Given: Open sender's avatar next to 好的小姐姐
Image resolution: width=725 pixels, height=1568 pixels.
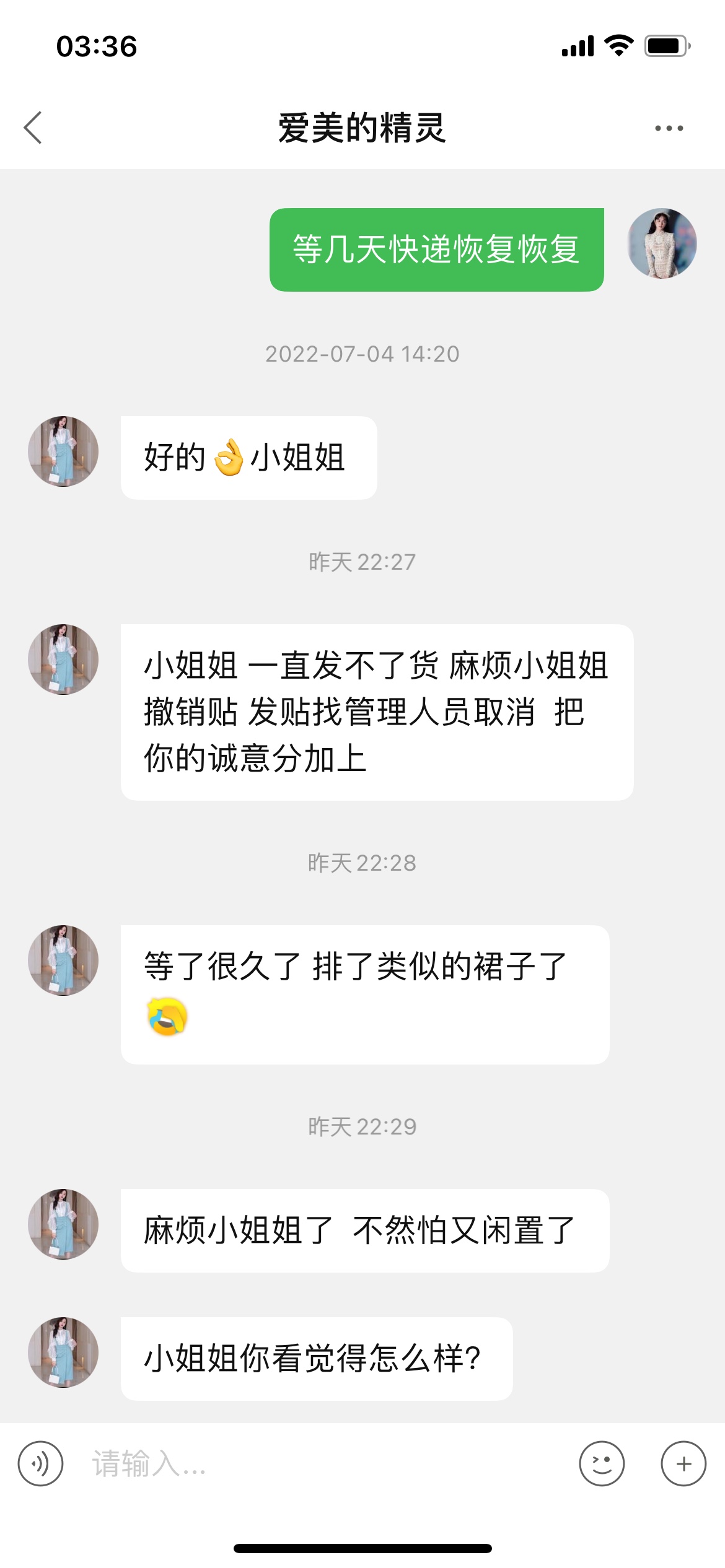Looking at the screenshot, I should pos(63,451).
